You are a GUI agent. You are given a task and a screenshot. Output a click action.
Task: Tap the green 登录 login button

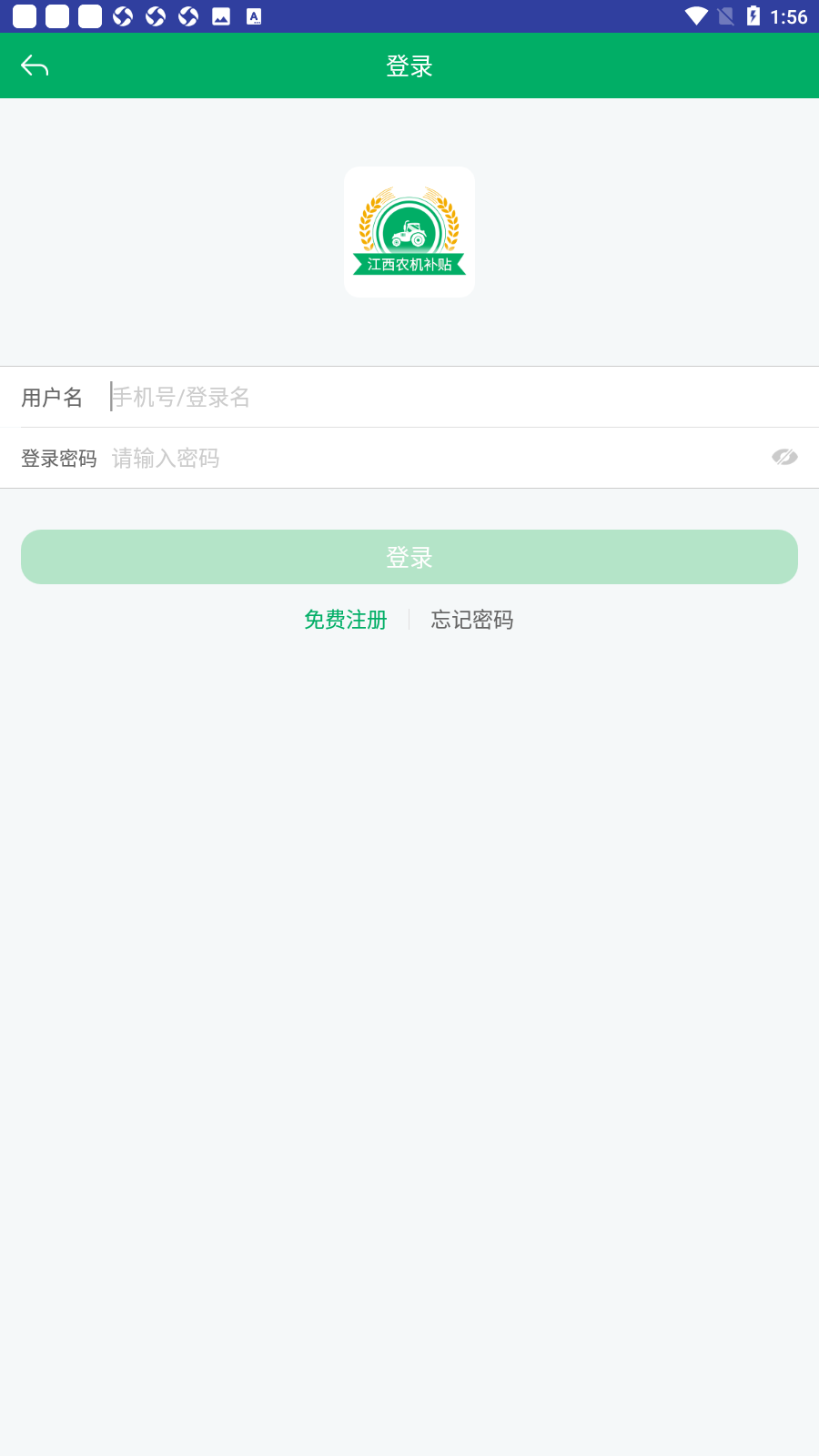point(409,557)
